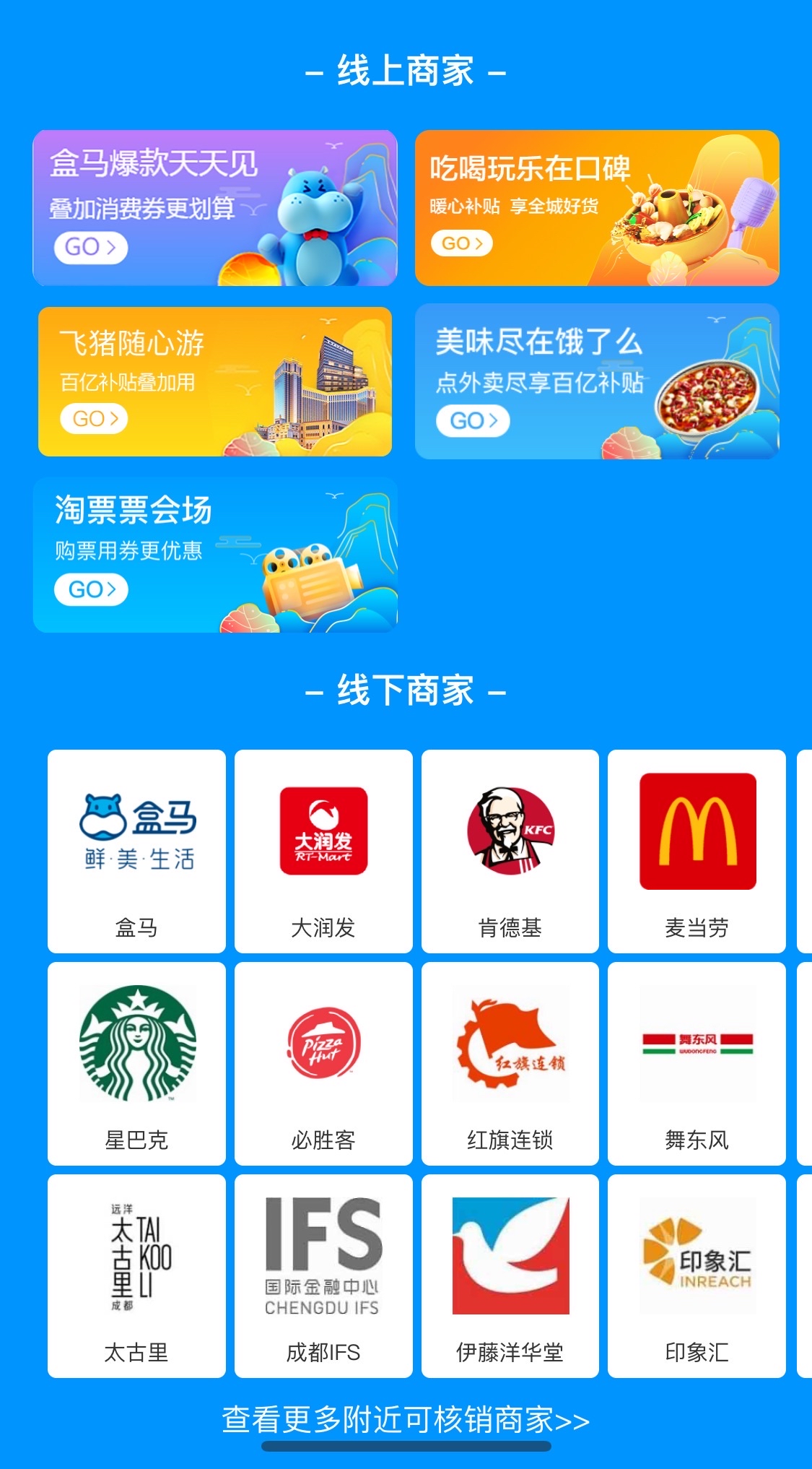
Task: Open the 美味尽在饿了么 banner
Action: 597,381
